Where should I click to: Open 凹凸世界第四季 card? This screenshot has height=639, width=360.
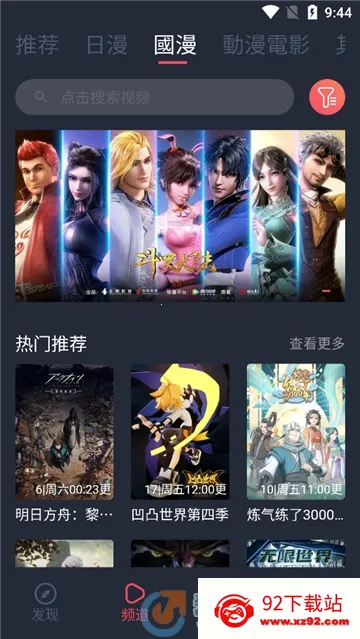180,443
